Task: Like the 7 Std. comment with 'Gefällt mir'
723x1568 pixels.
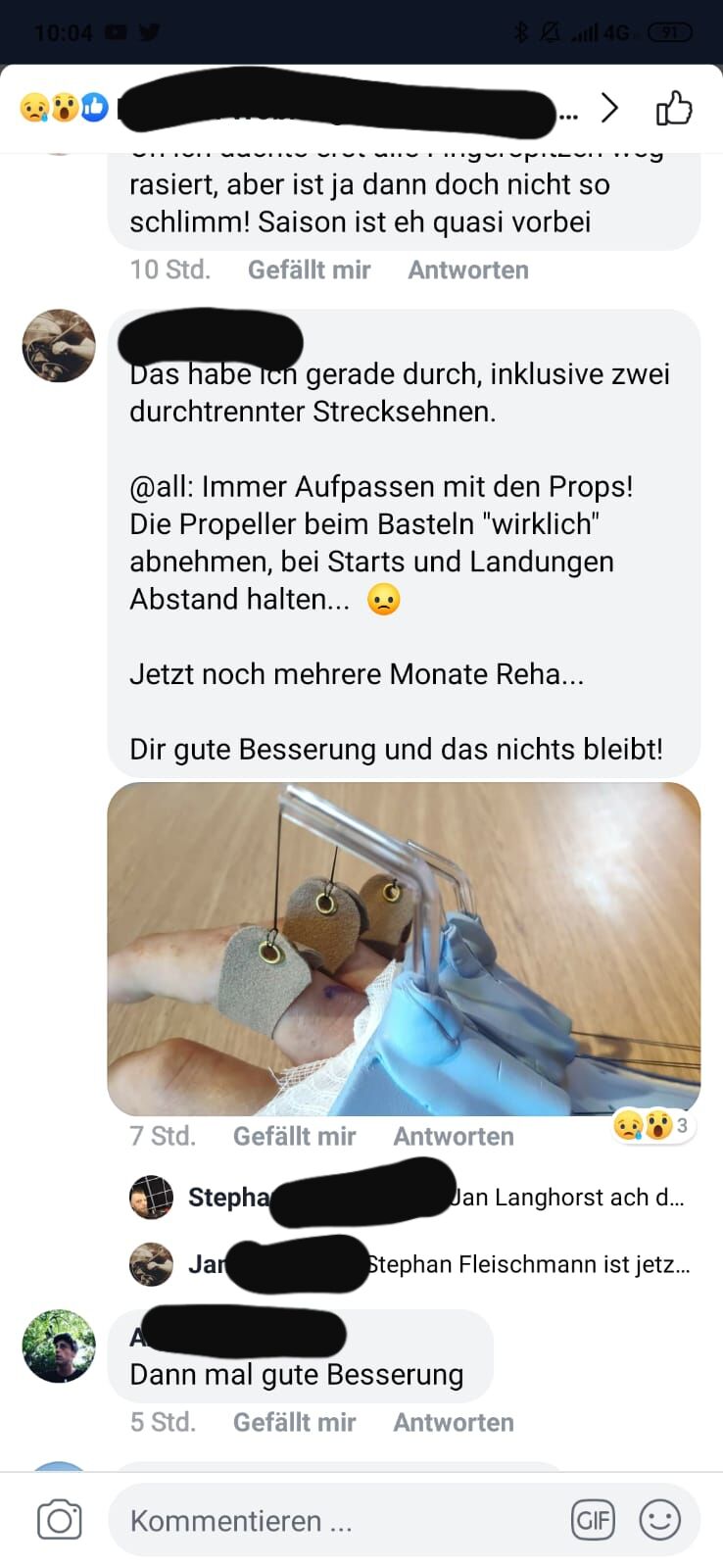Action: point(294,1136)
